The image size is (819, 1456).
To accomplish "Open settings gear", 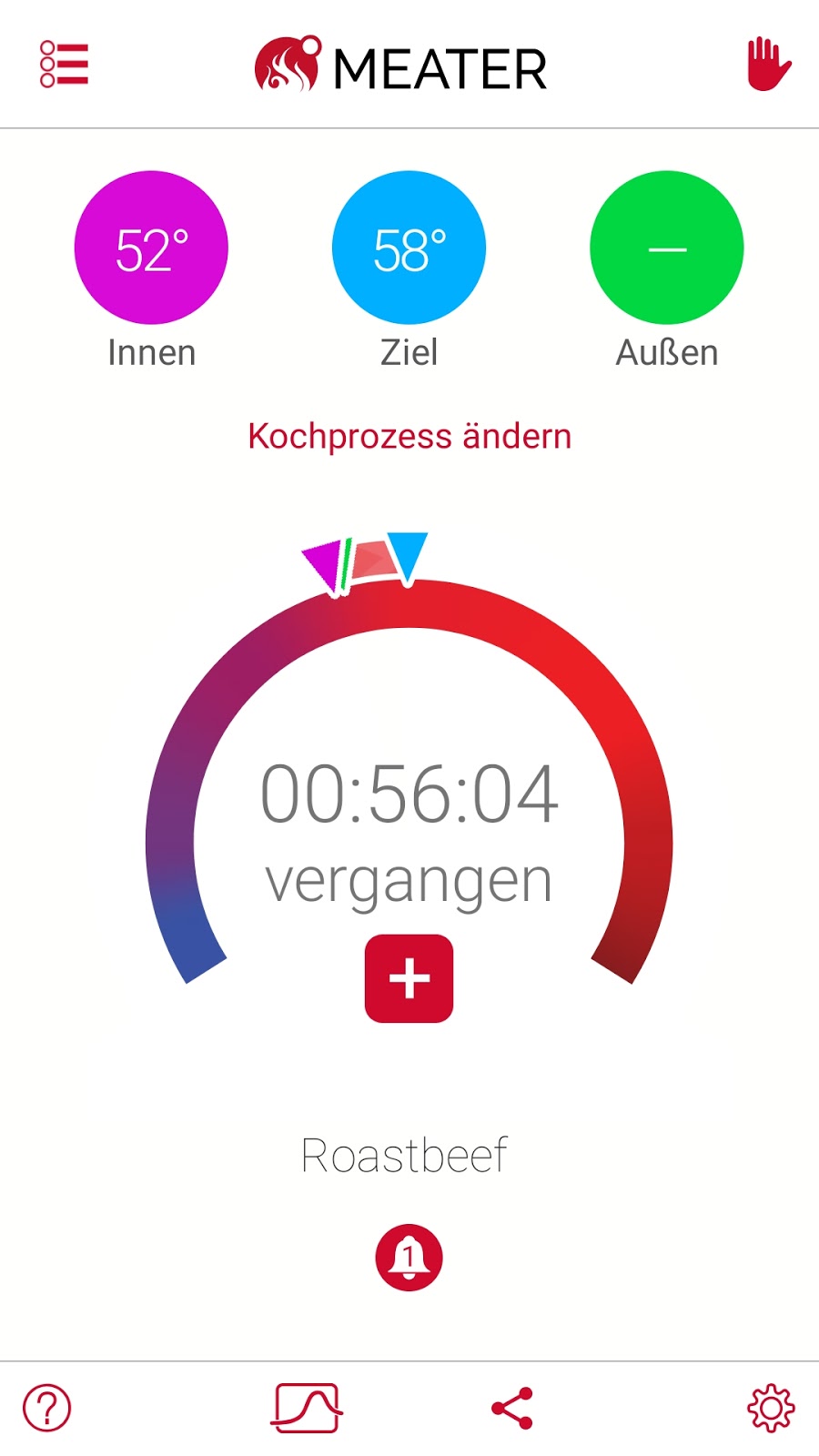I will coord(770,1408).
